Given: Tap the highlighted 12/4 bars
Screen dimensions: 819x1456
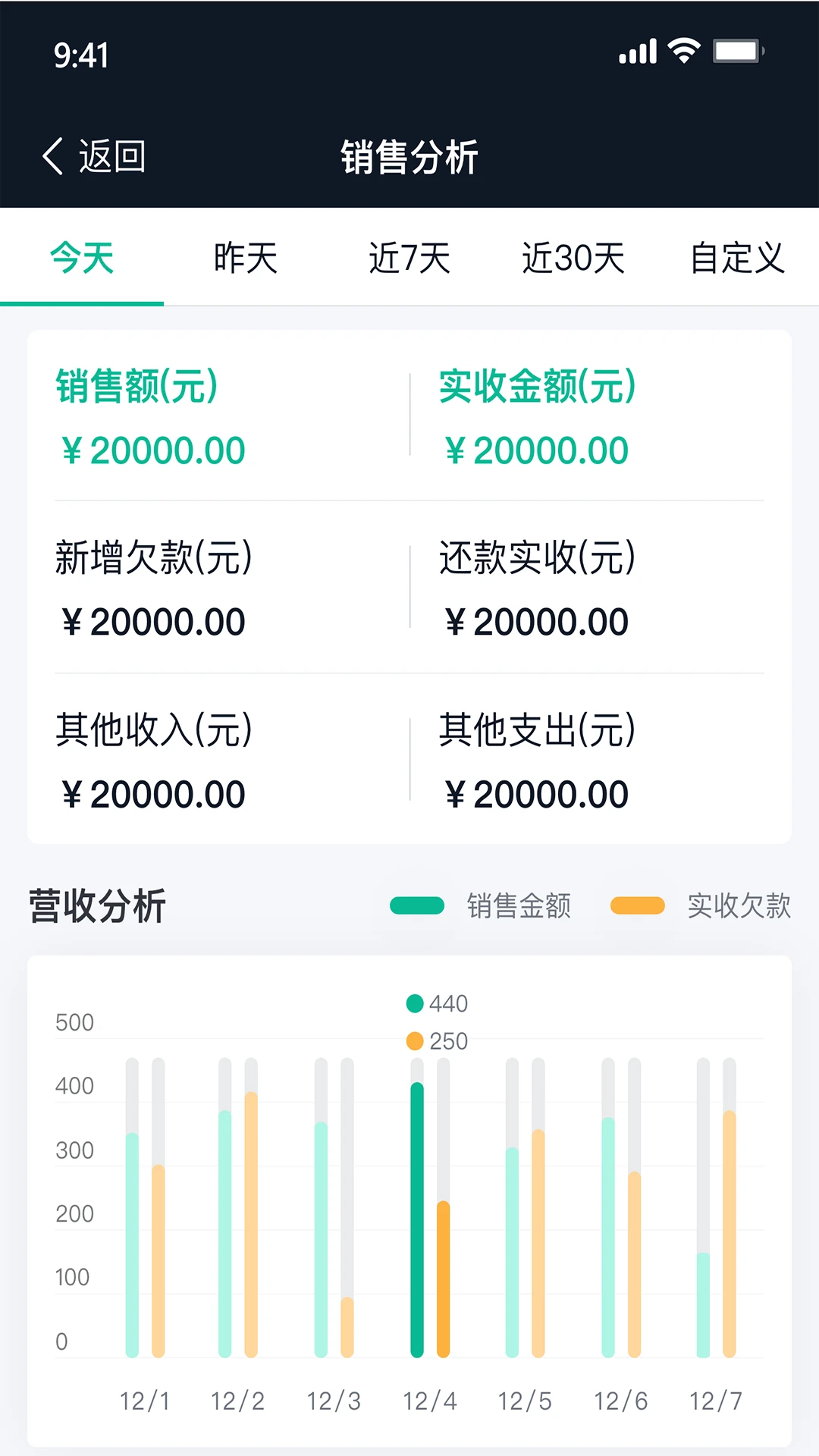Looking at the screenshot, I should pyautogui.click(x=430, y=1207).
